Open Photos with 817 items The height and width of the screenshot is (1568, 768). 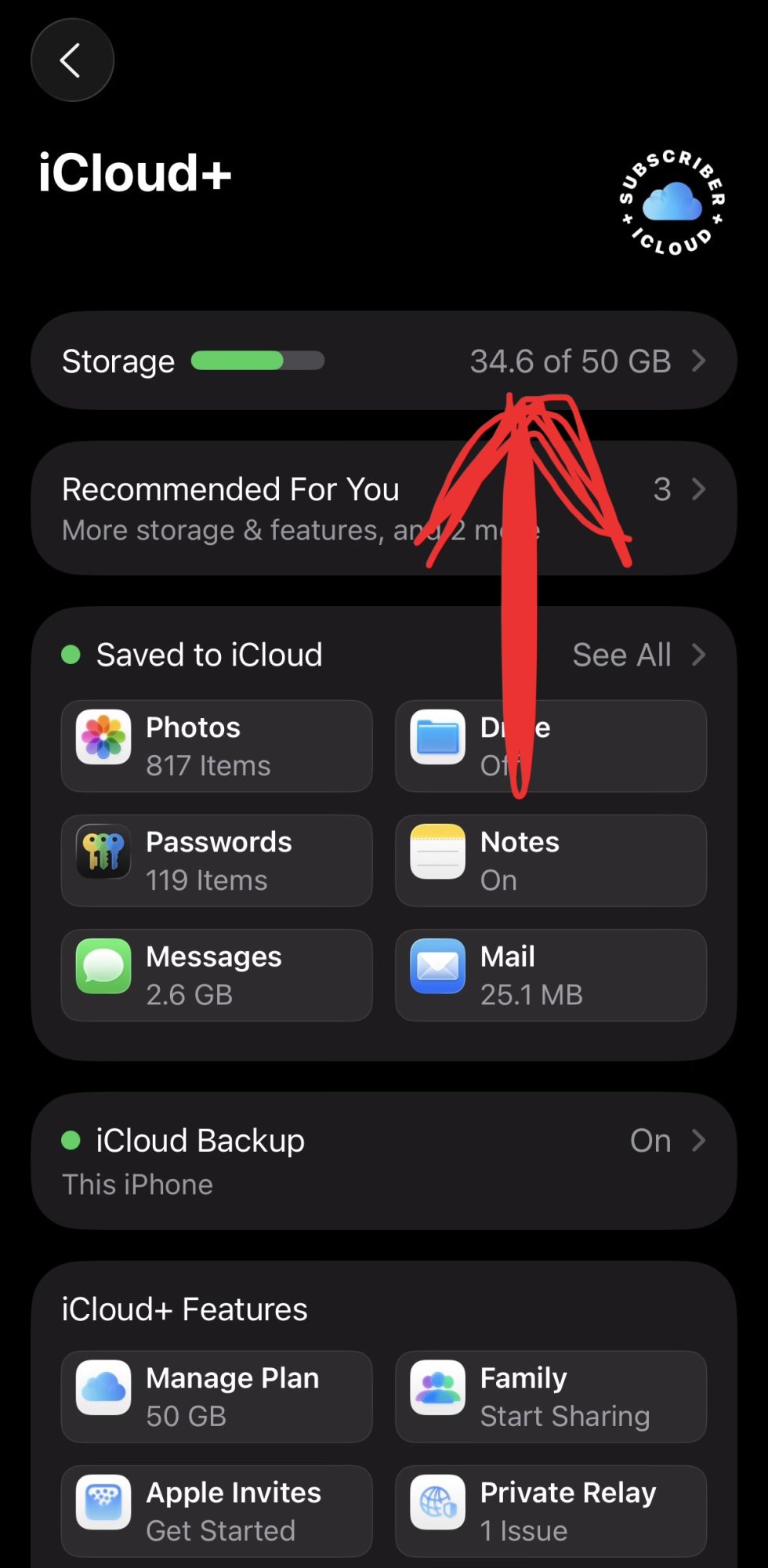pyautogui.click(x=217, y=746)
